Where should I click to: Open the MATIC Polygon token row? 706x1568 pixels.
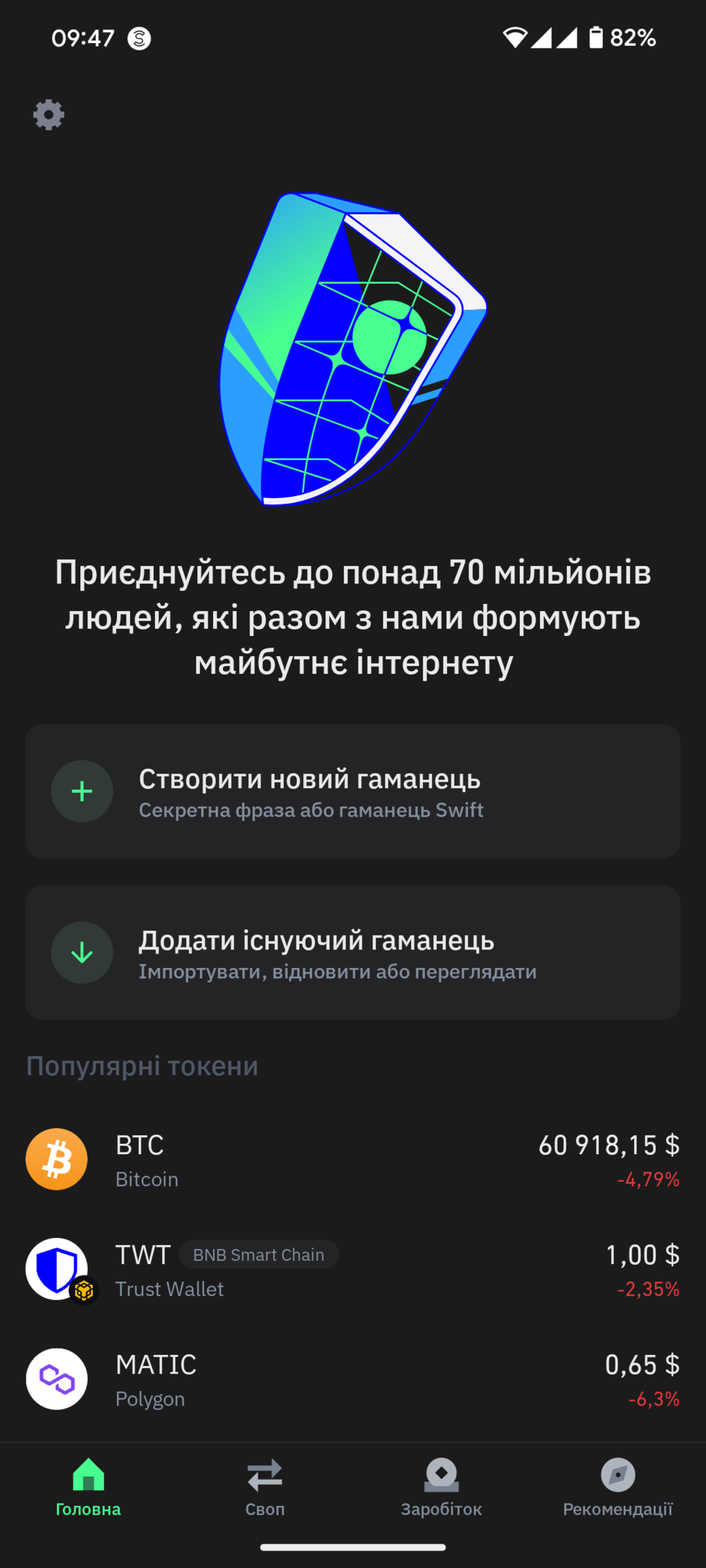pos(353,1380)
